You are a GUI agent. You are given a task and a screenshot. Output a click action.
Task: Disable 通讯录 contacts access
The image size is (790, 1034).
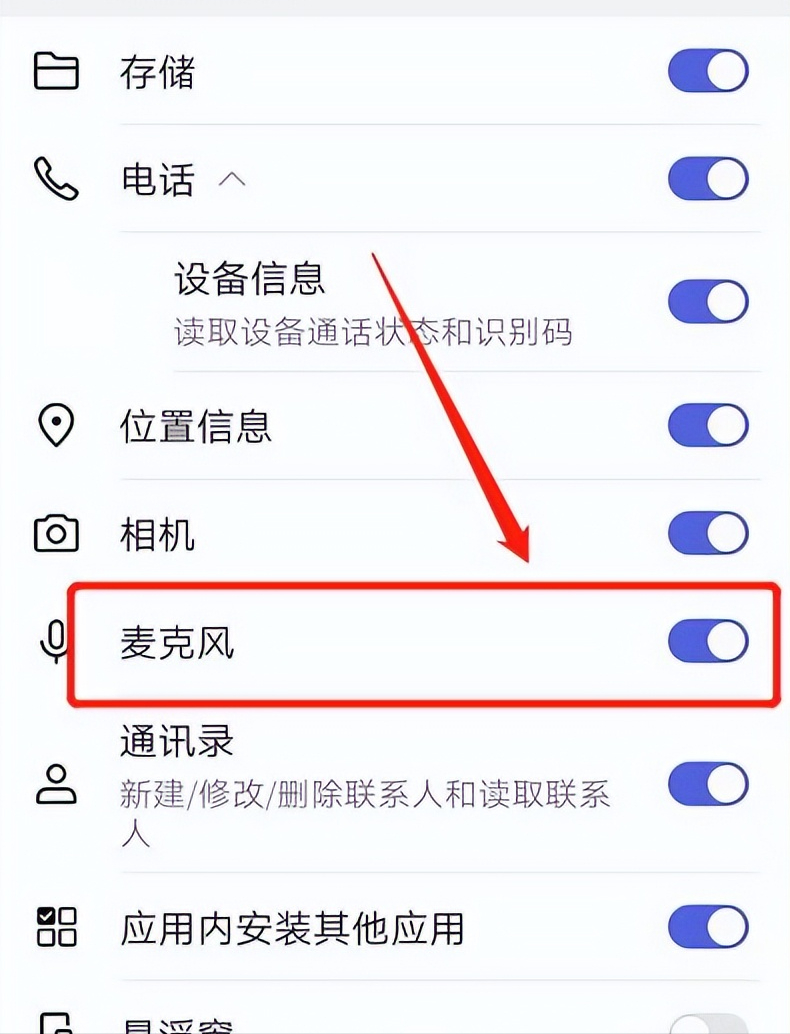(x=708, y=784)
